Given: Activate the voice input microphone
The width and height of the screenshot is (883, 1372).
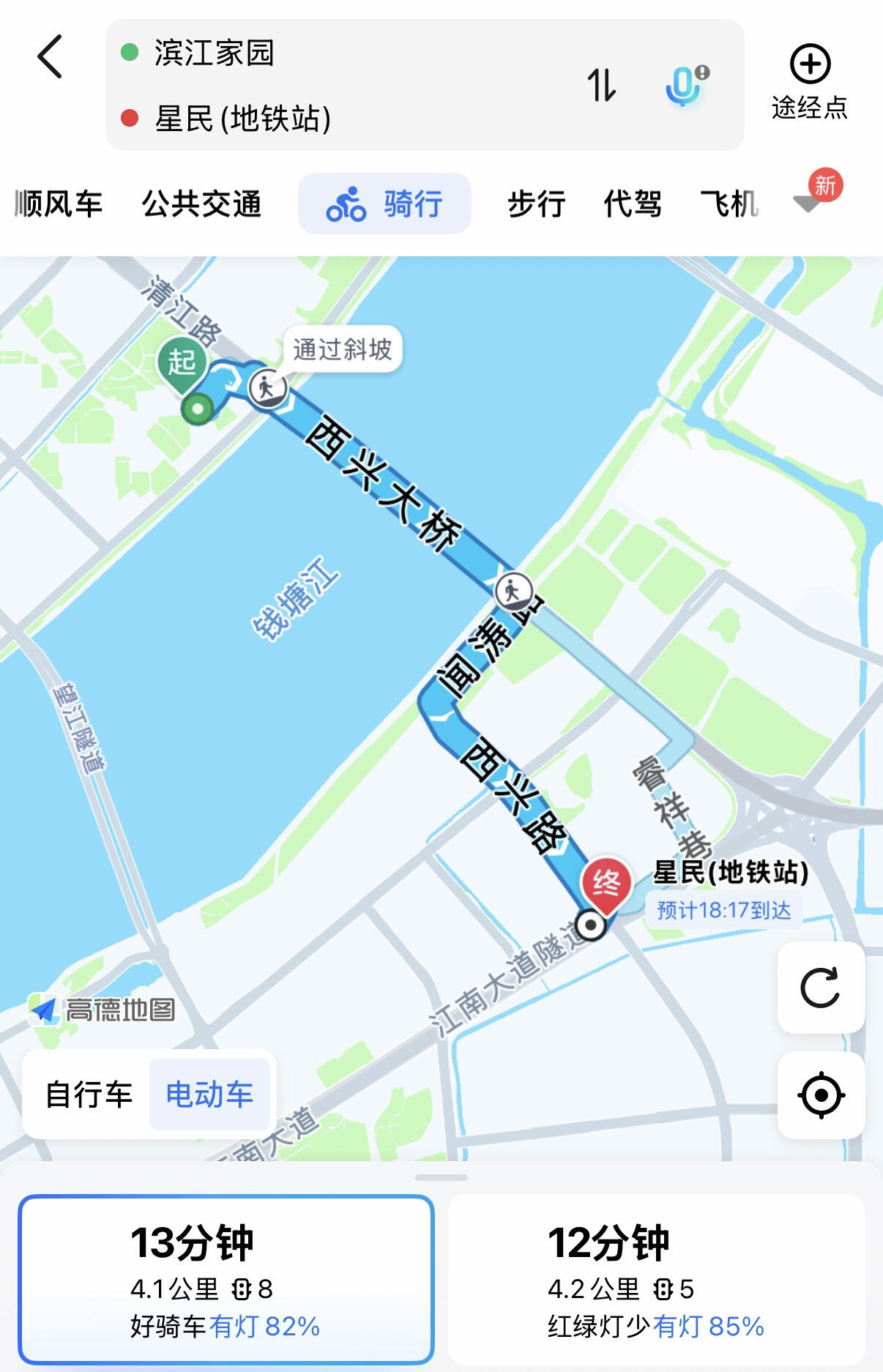Looking at the screenshot, I should (x=685, y=85).
